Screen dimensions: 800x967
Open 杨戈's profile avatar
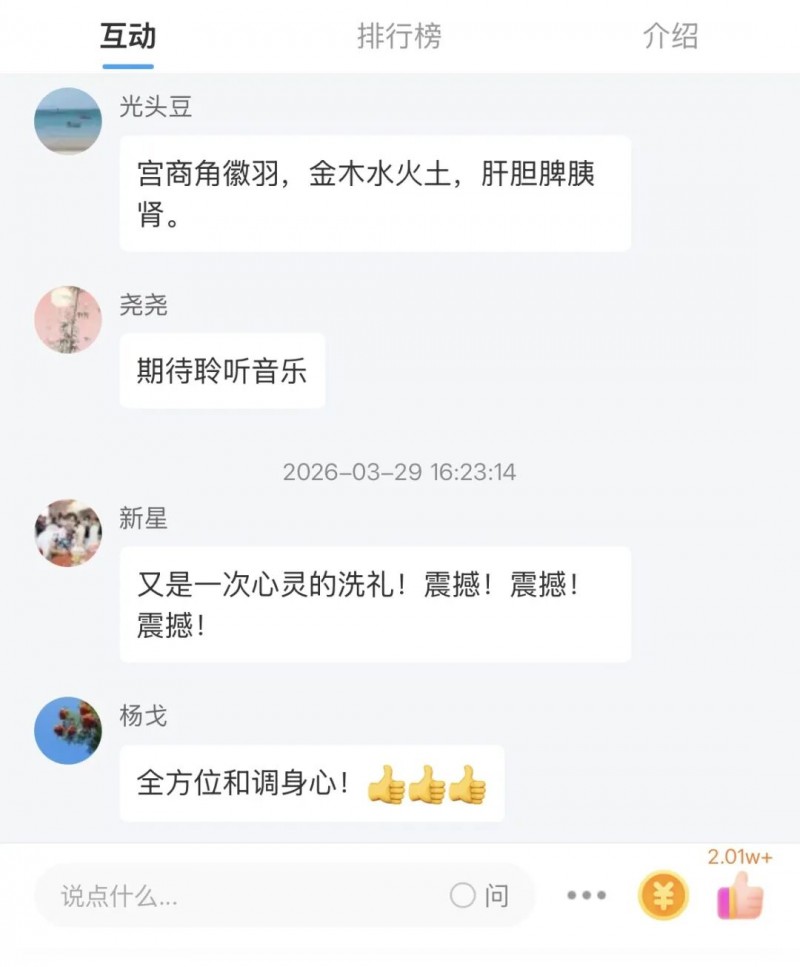click(68, 731)
